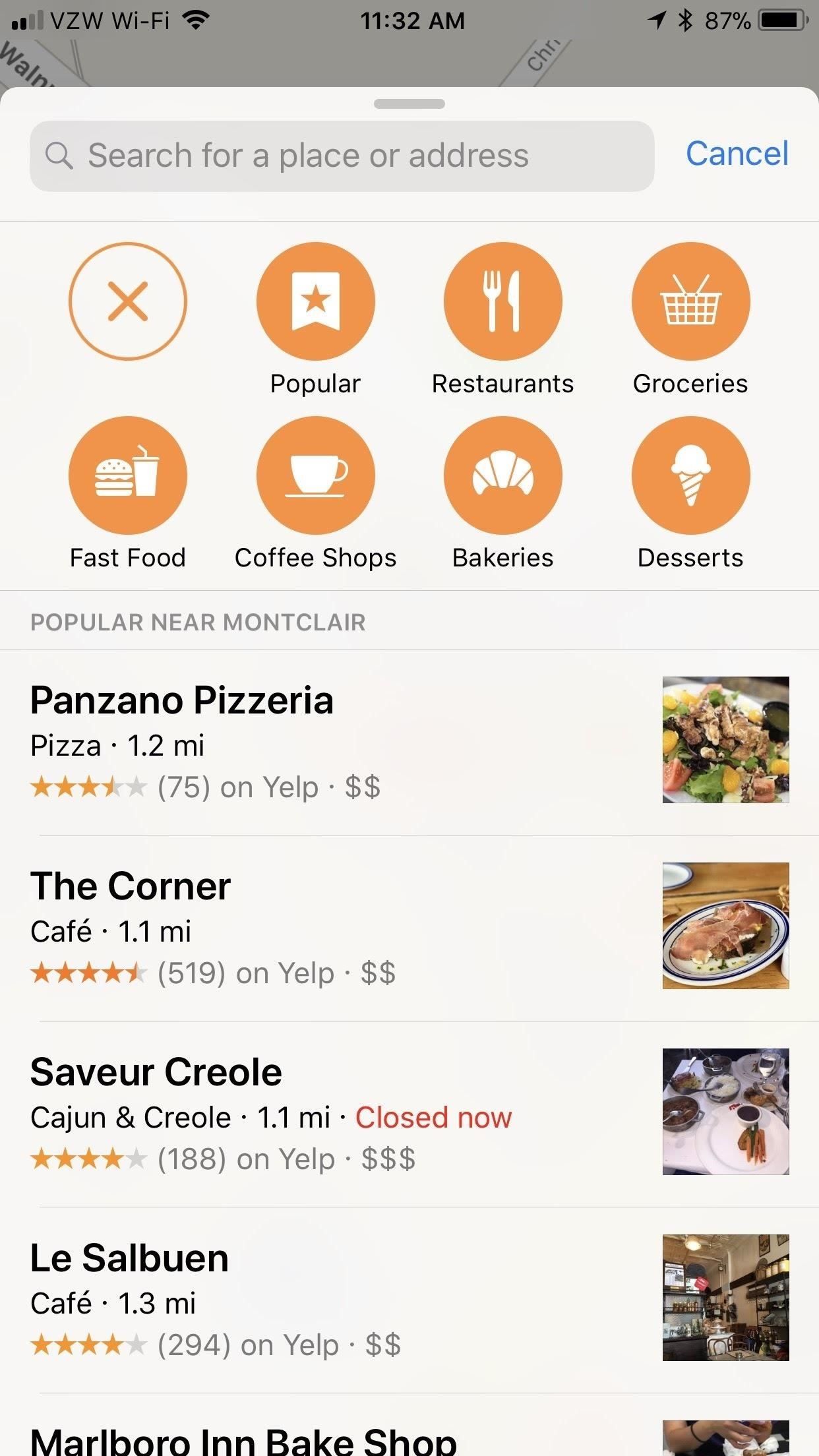This screenshot has width=819, height=1456.
Task: Select the Popular category icon
Action: (x=315, y=300)
